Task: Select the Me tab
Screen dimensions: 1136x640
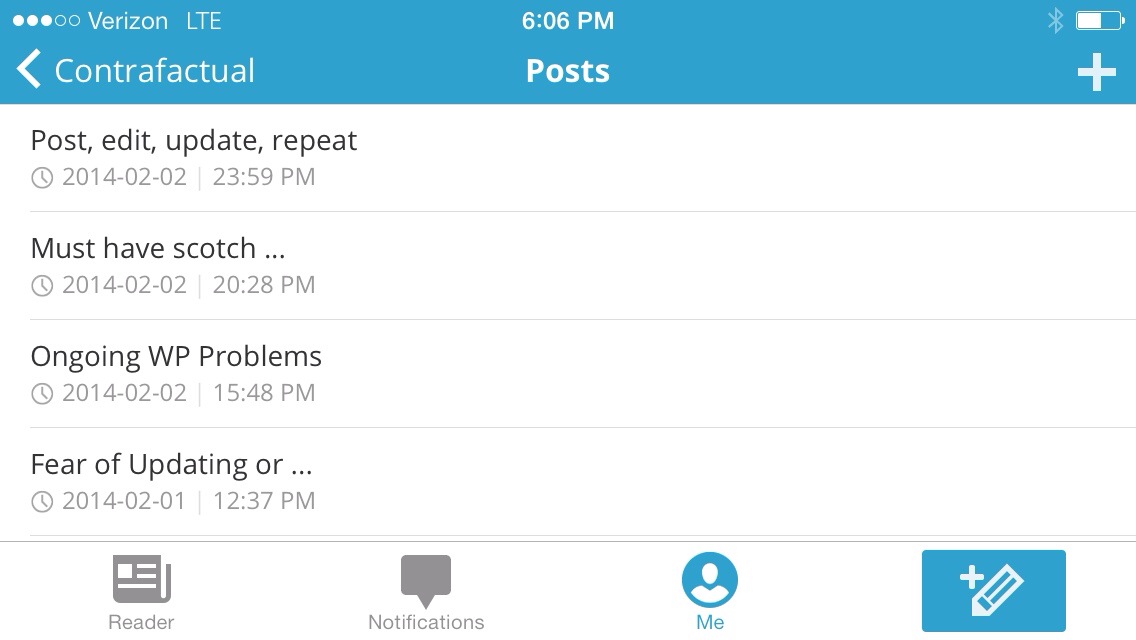Action: pyautogui.click(x=709, y=593)
